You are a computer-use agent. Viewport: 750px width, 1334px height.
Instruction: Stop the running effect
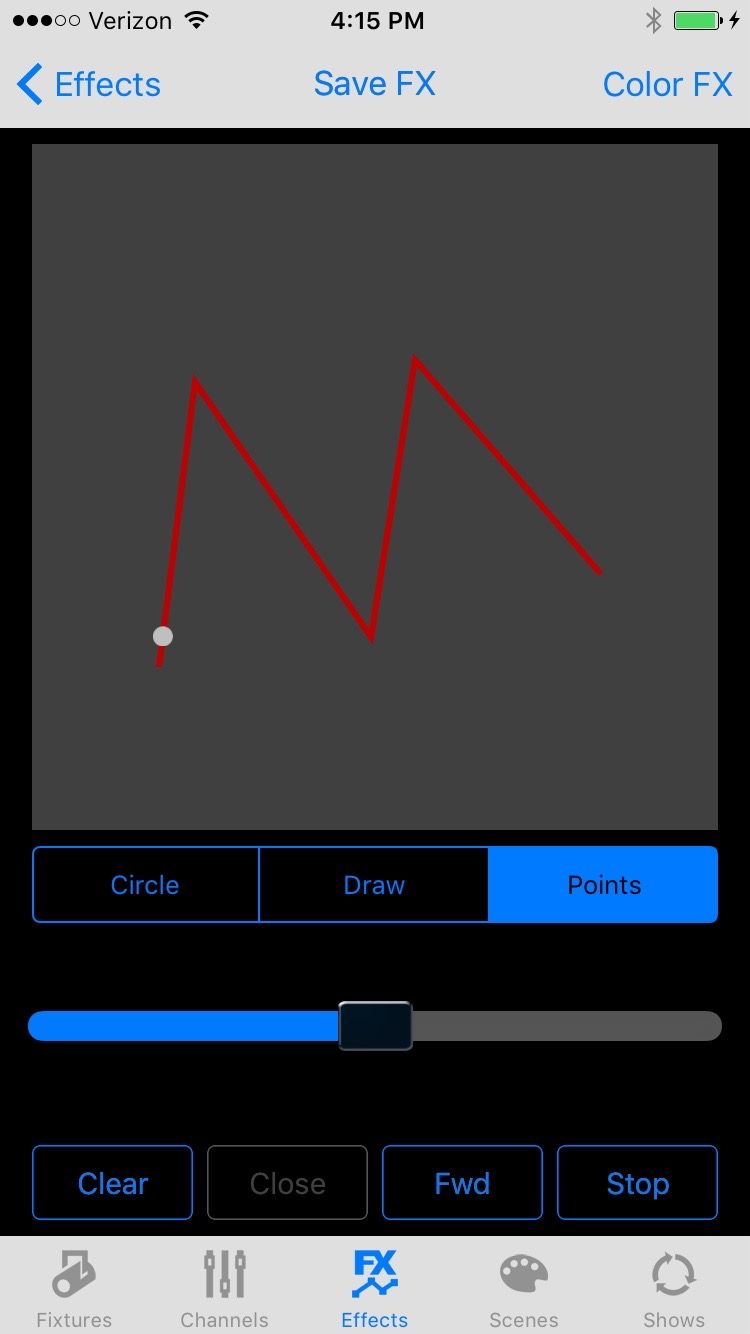(x=637, y=1183)
